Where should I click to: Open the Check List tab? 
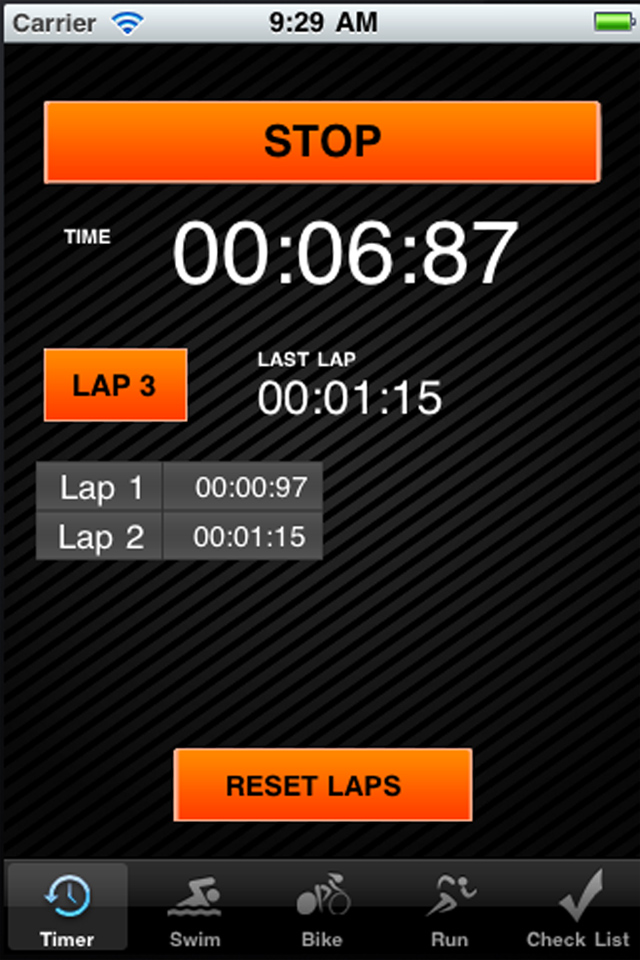pos(578,907)
